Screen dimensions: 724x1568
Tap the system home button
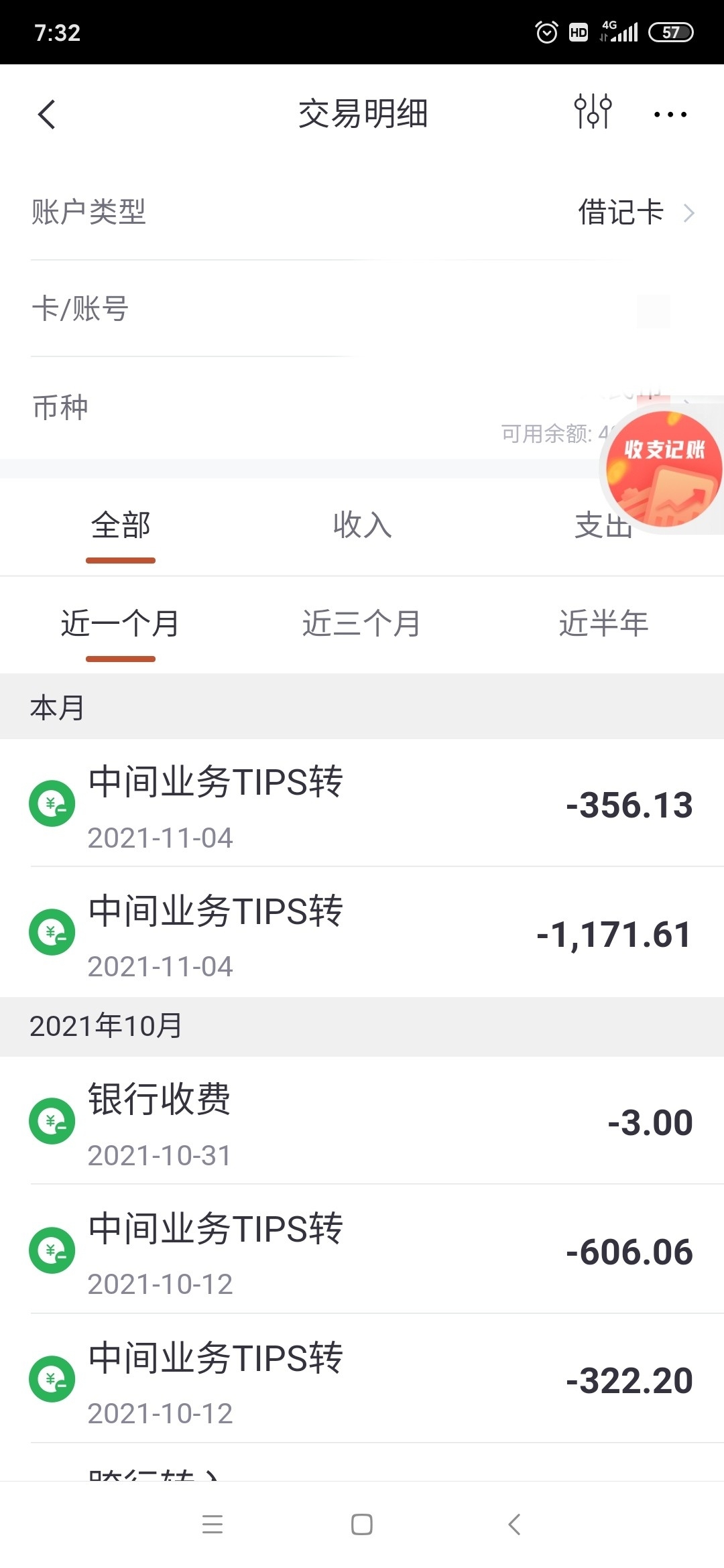click(362, 1524)
